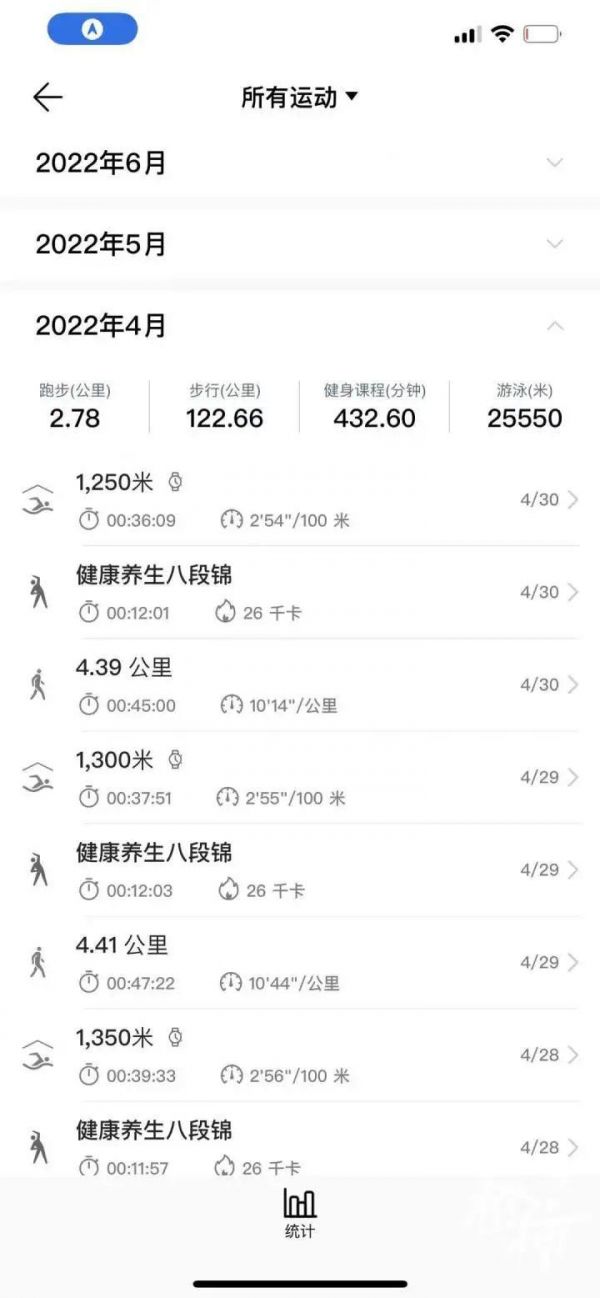
Task: Open the 统计 statistics tab
Action: (x=299, y=1212)
